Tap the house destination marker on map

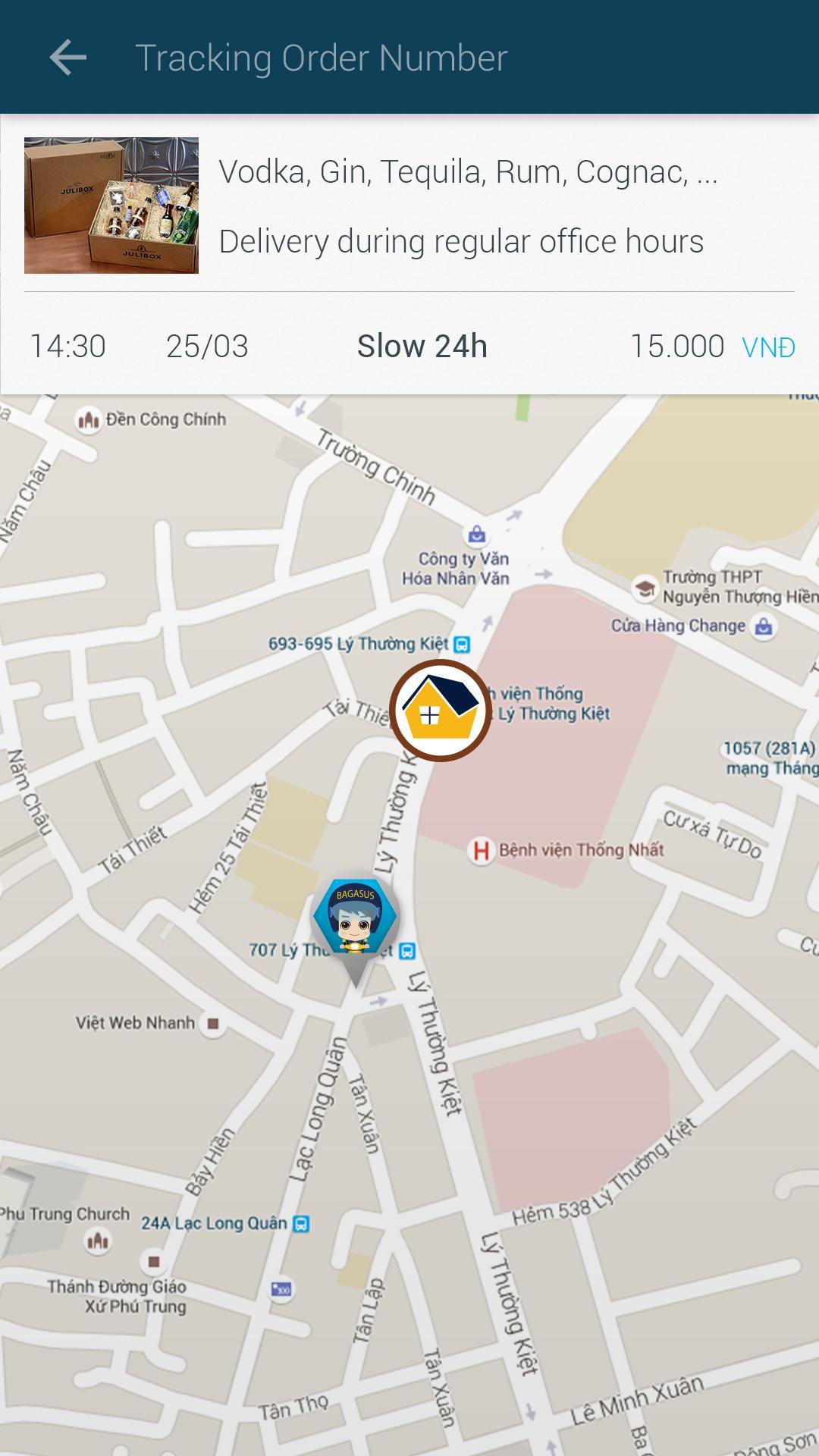(x=441, y=711)
